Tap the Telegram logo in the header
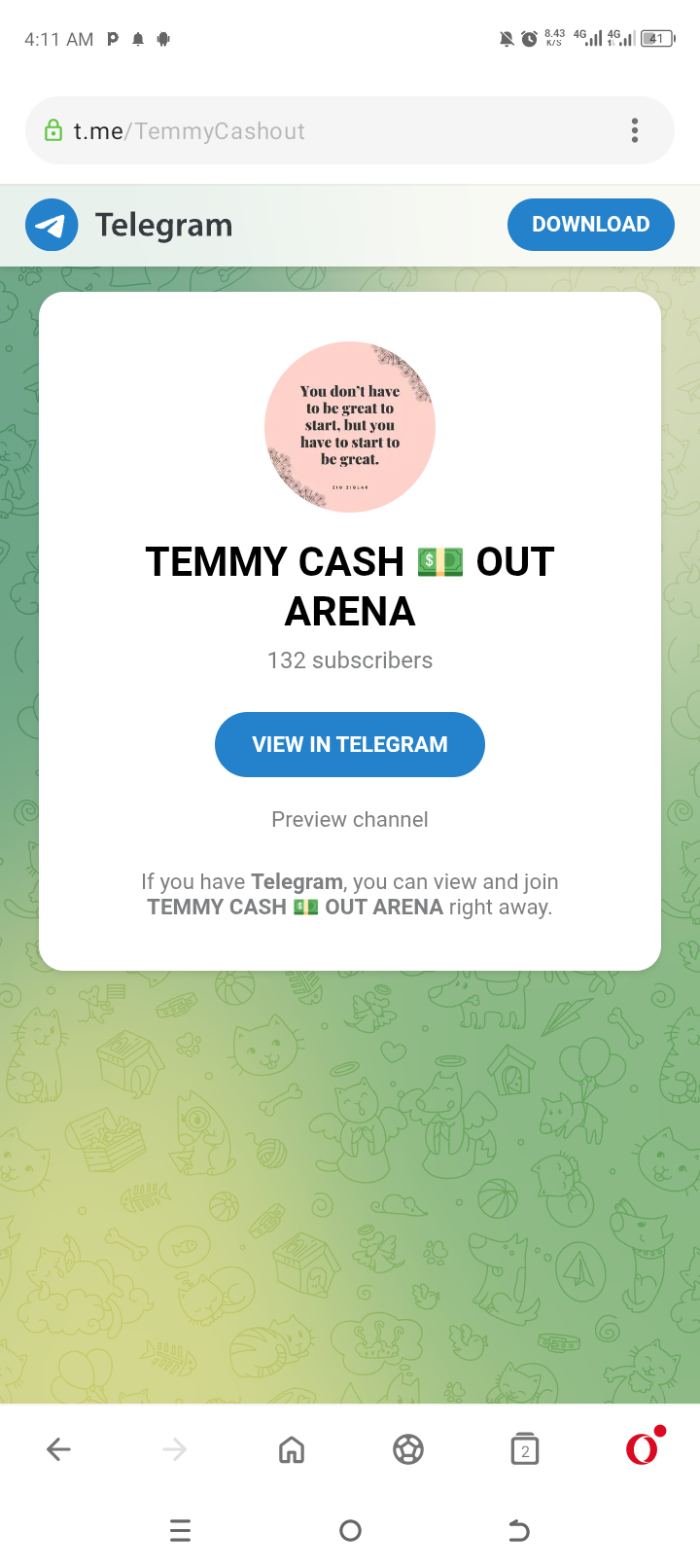 point(52,225)
